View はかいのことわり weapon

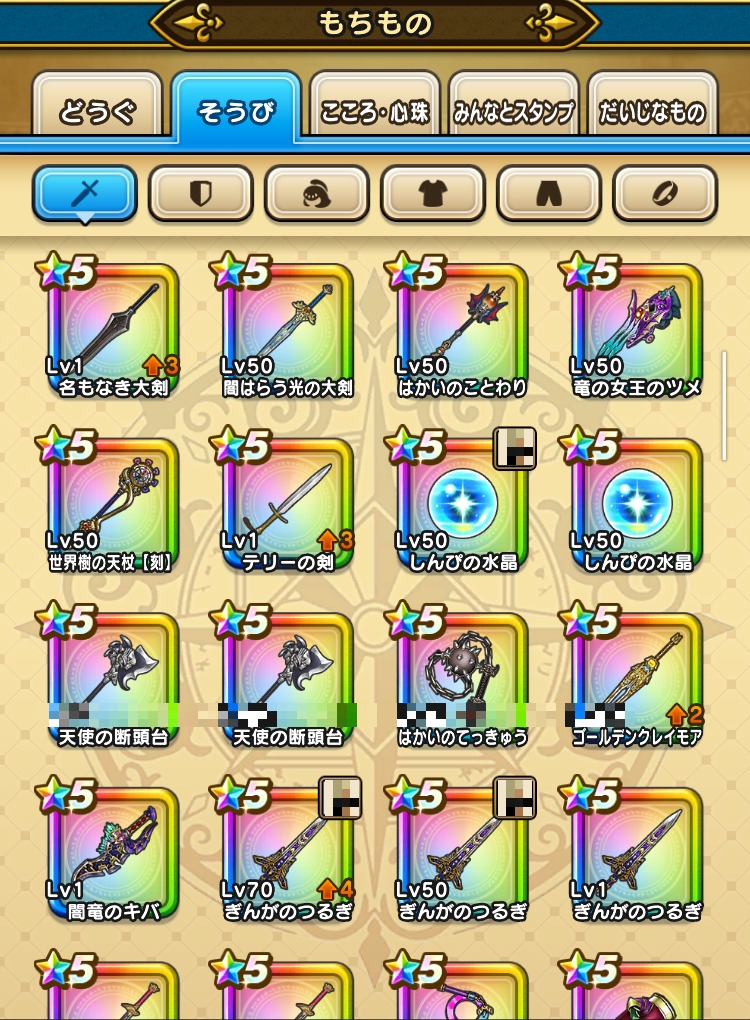[461, 330]
